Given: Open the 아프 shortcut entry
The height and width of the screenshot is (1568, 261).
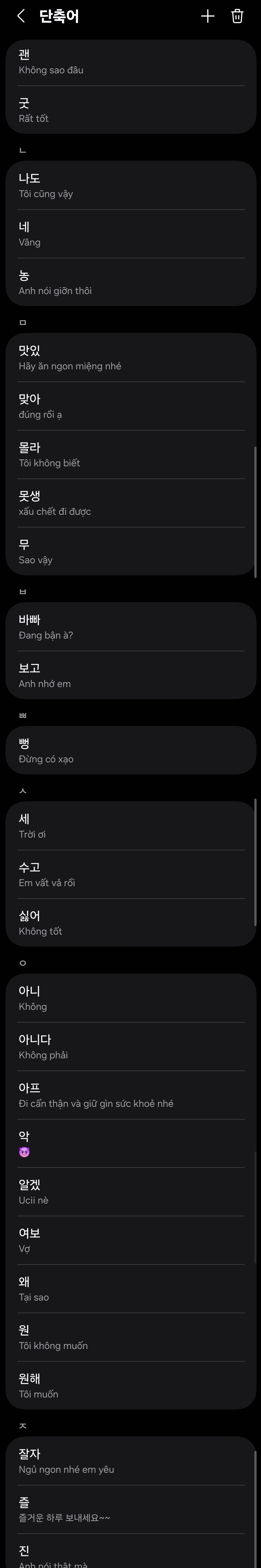Looking at the screenshot, I should (130, 1095).
